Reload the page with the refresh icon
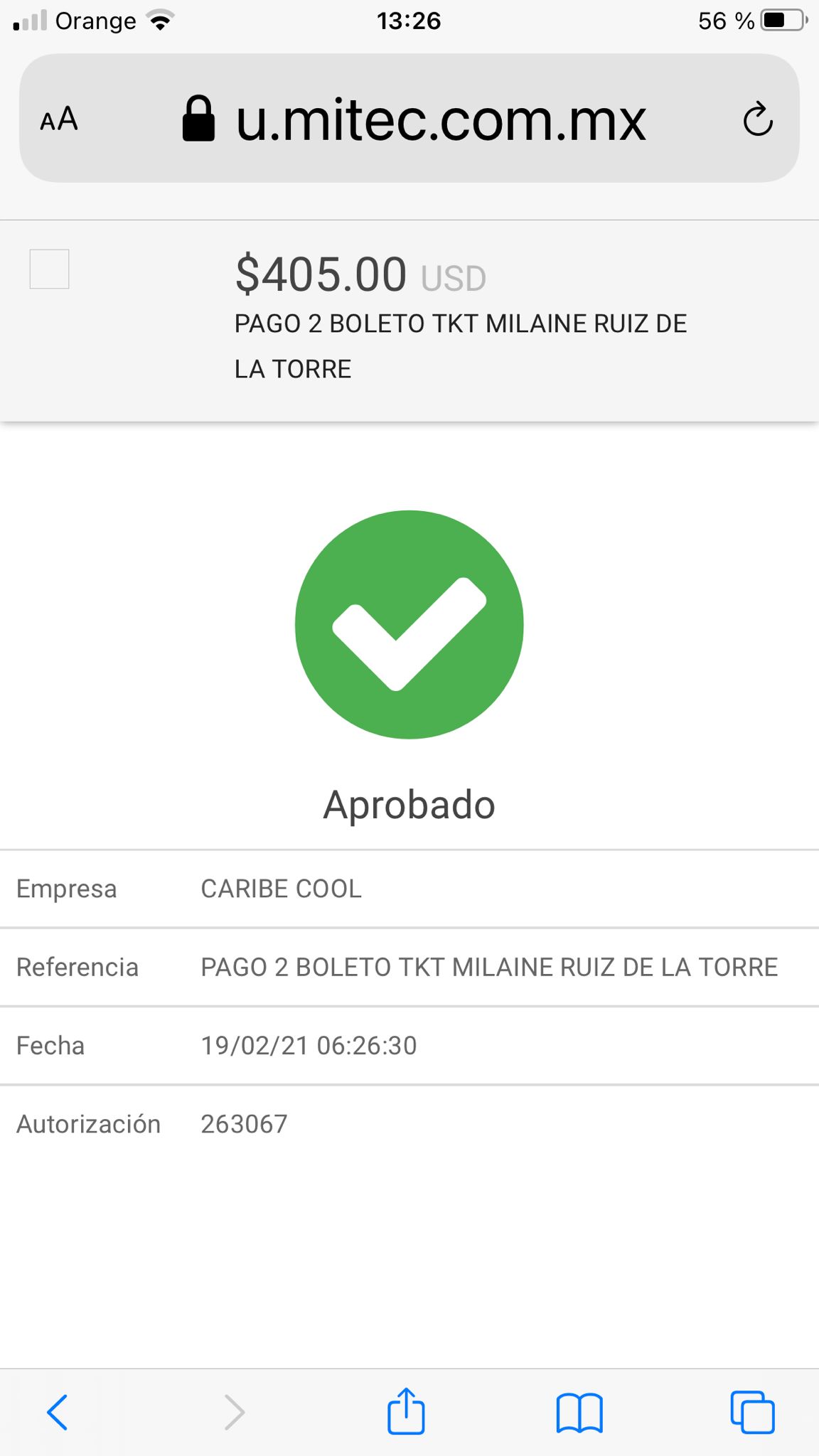Image resolution: width=819 pixels, height=1456 pixels. click(x=758, y=119)
